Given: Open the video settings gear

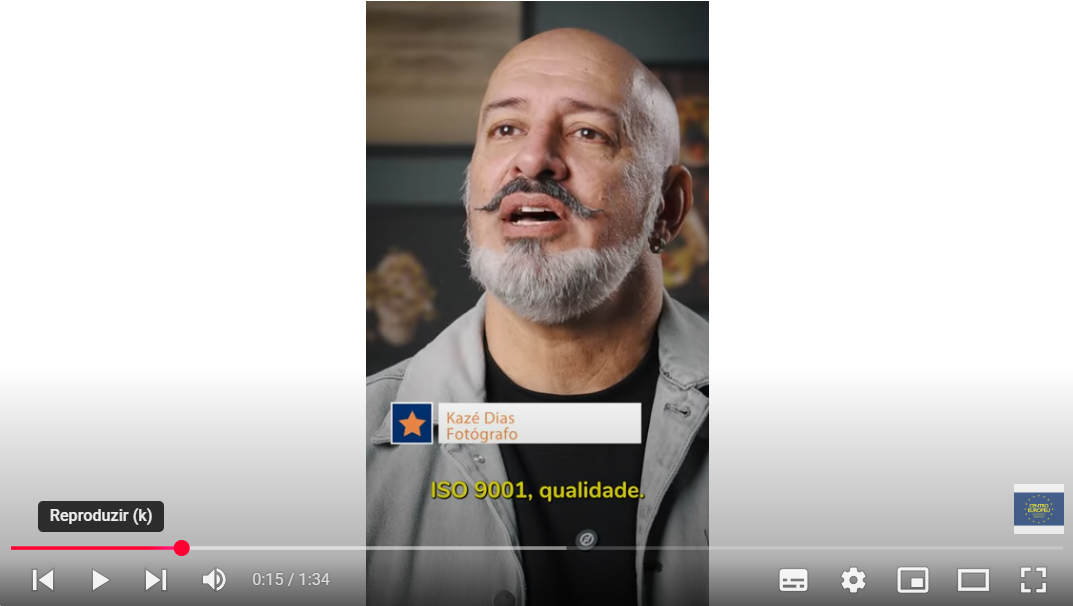Looking at the screenshot, I should [853, 580].
